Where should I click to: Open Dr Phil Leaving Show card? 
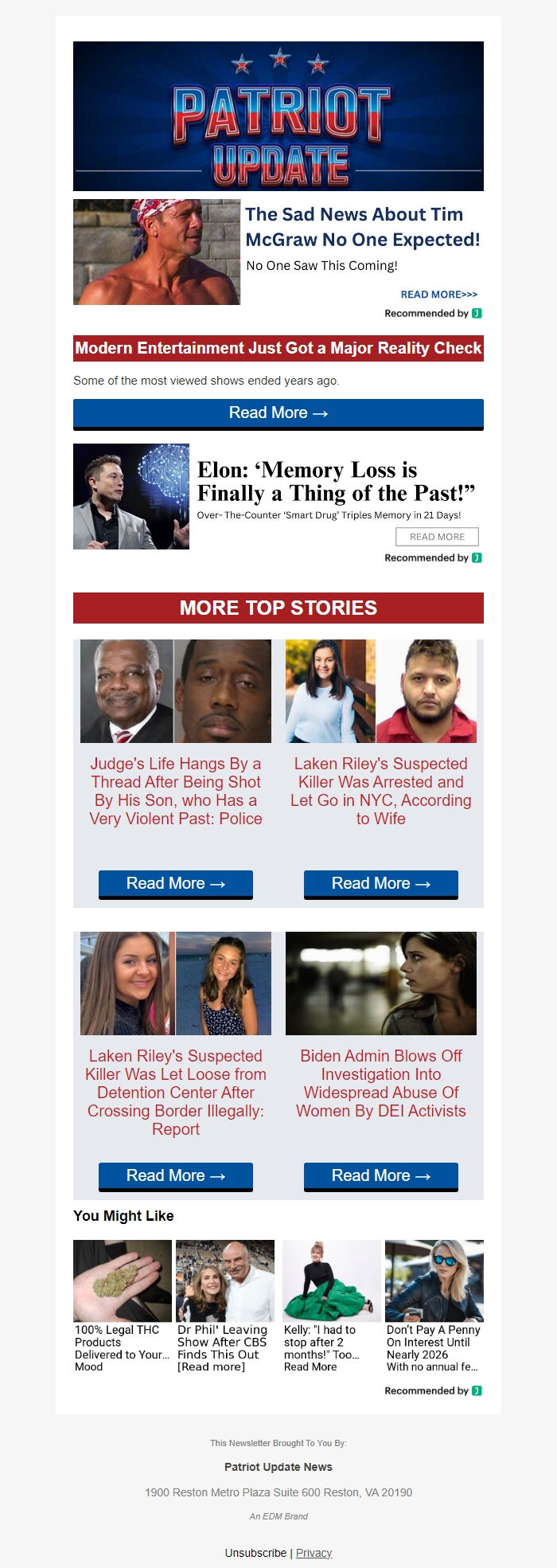coord(224,1306)
